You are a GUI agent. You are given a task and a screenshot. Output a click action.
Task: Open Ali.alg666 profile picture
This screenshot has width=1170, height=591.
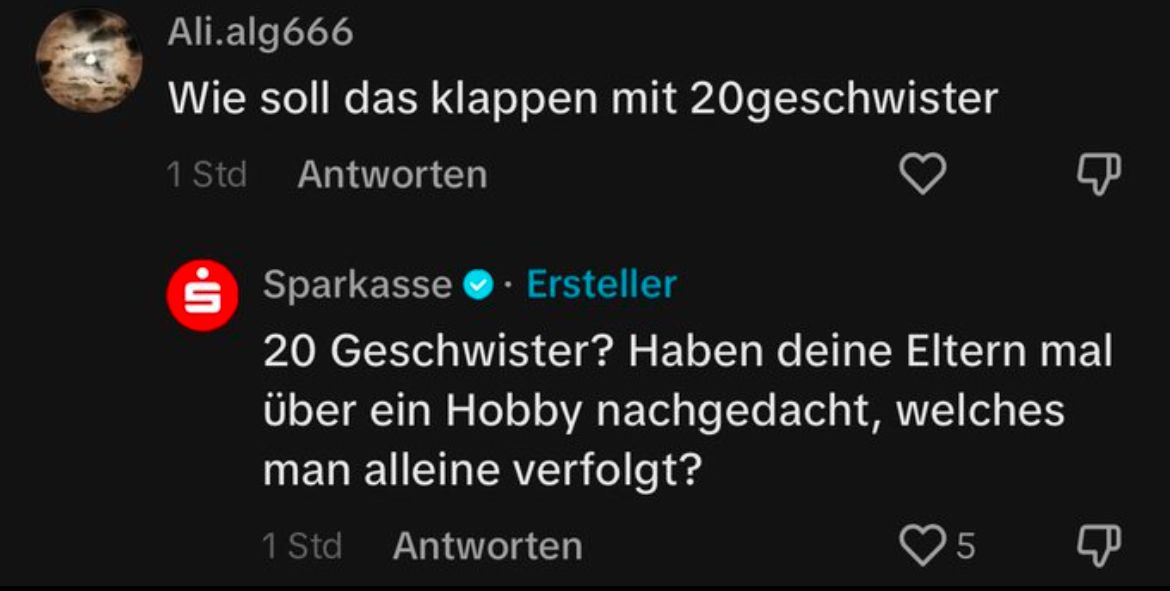[x=89, y=61]
